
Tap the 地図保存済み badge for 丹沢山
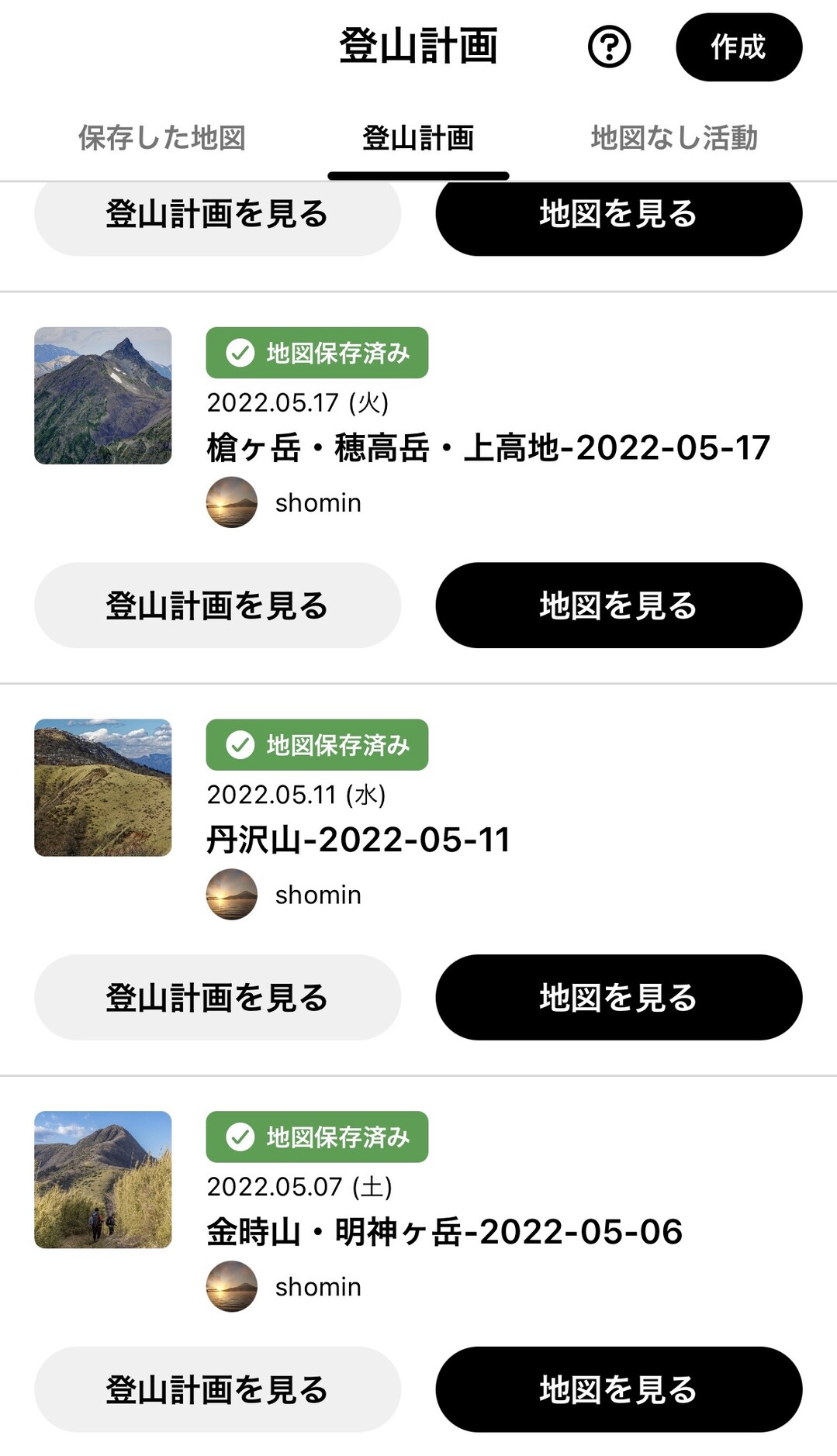pos(316,744)
